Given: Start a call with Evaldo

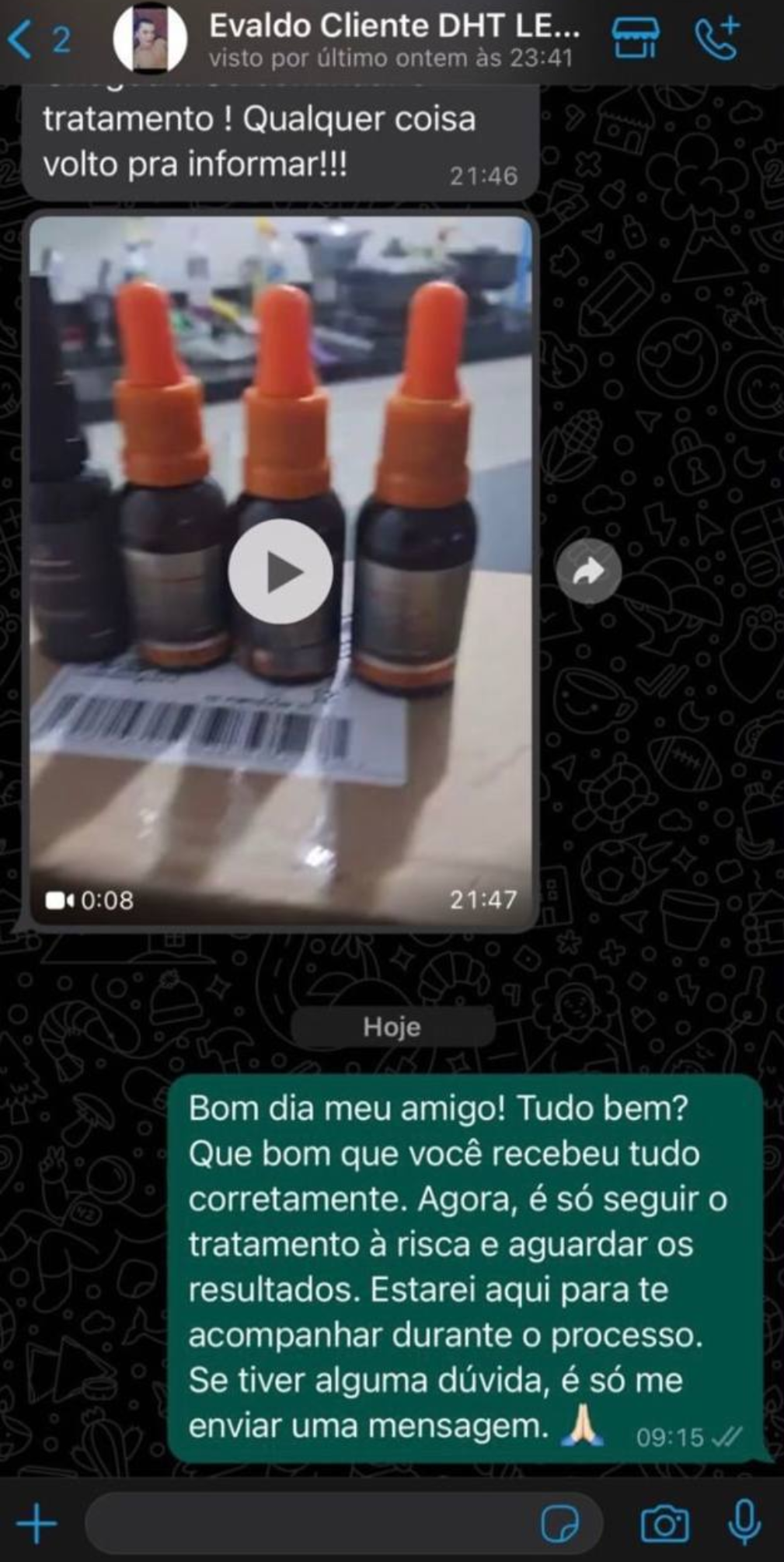Looking at the screenshot, I should pyautogui.click(x=716, y=38).
